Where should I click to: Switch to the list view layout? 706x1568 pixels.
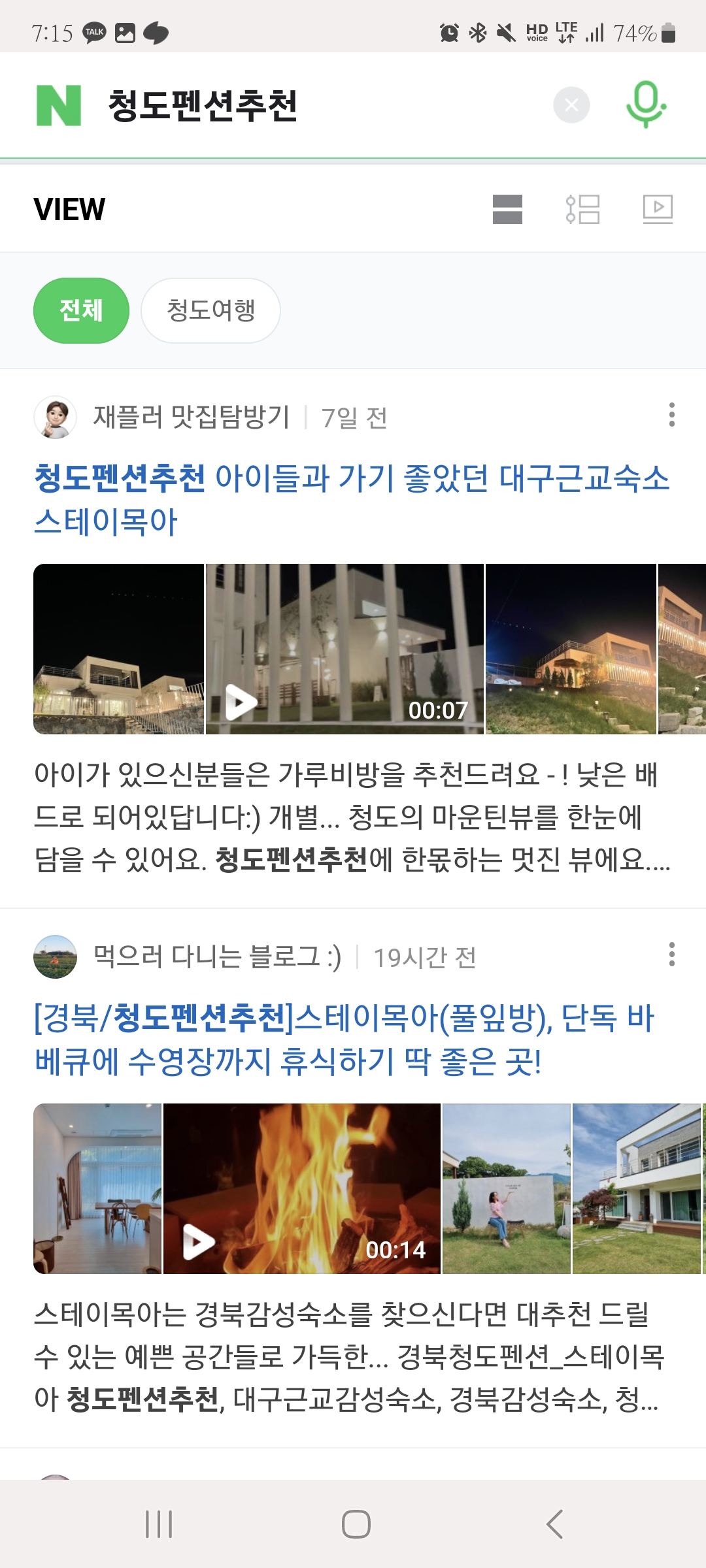click(582, 210)
